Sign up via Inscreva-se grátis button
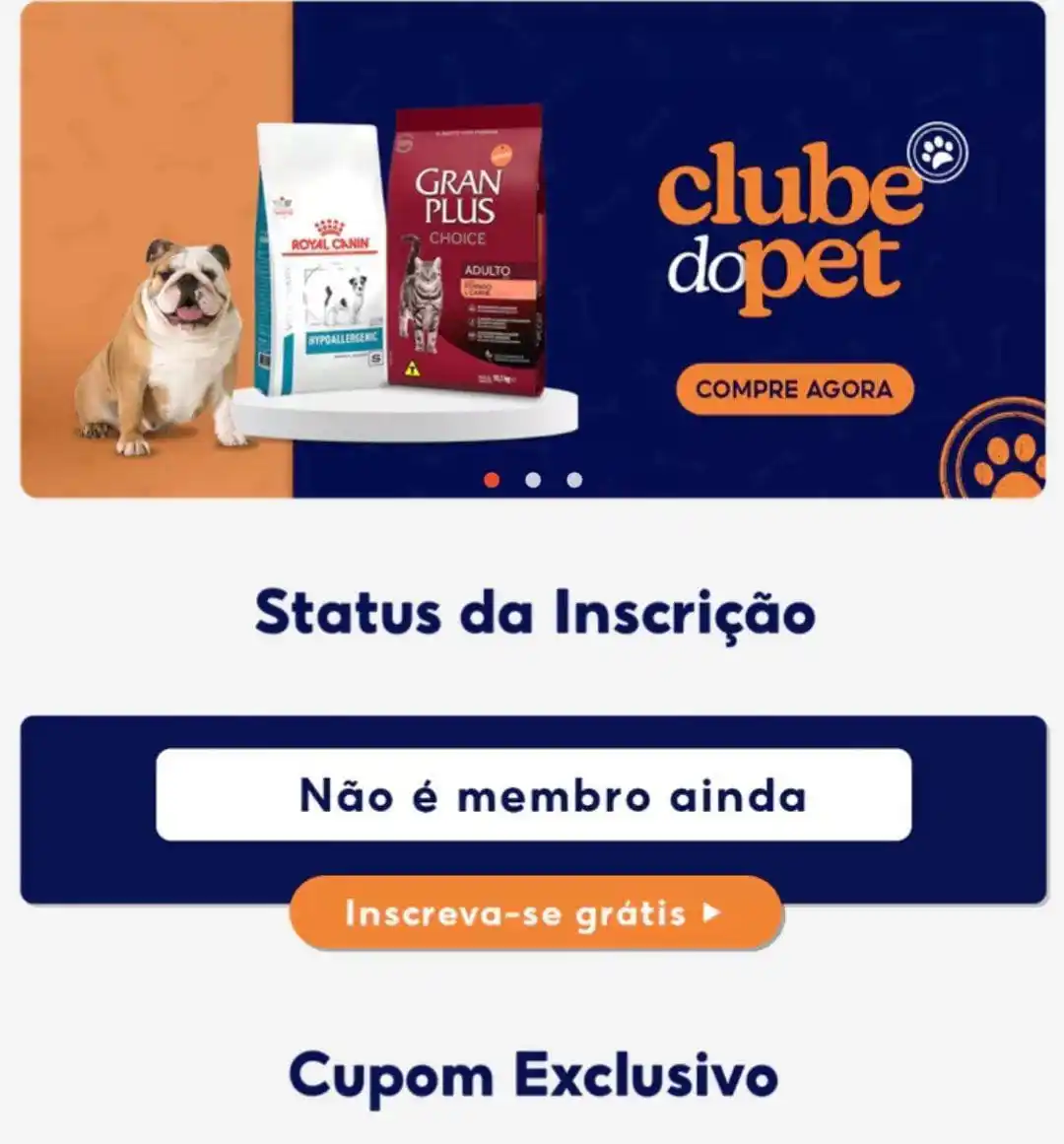This screenshot has width=1064, height=1144. [x=535, y=912]
